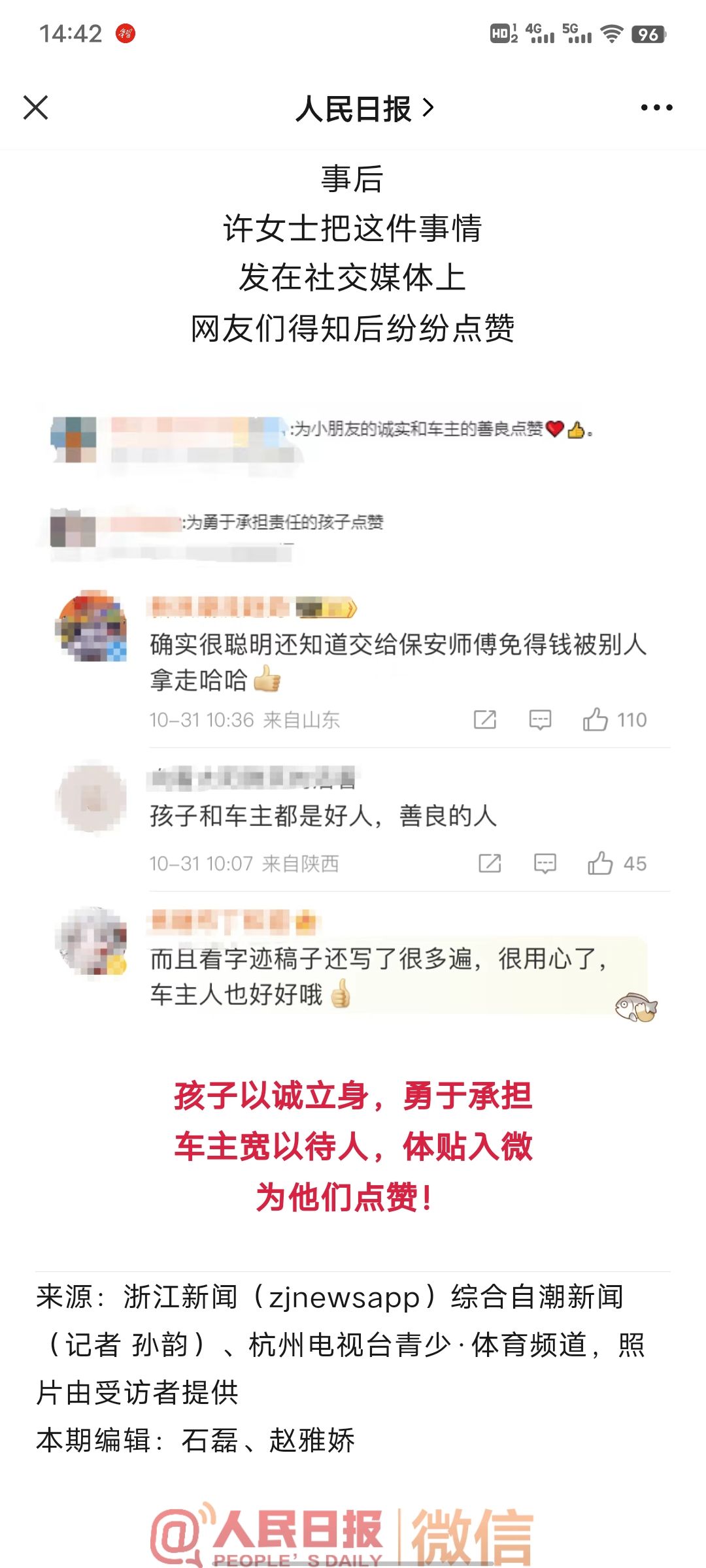Open the 人民日报 account page
Viewport: 706px width, 1568px height.
click(363, 108)
